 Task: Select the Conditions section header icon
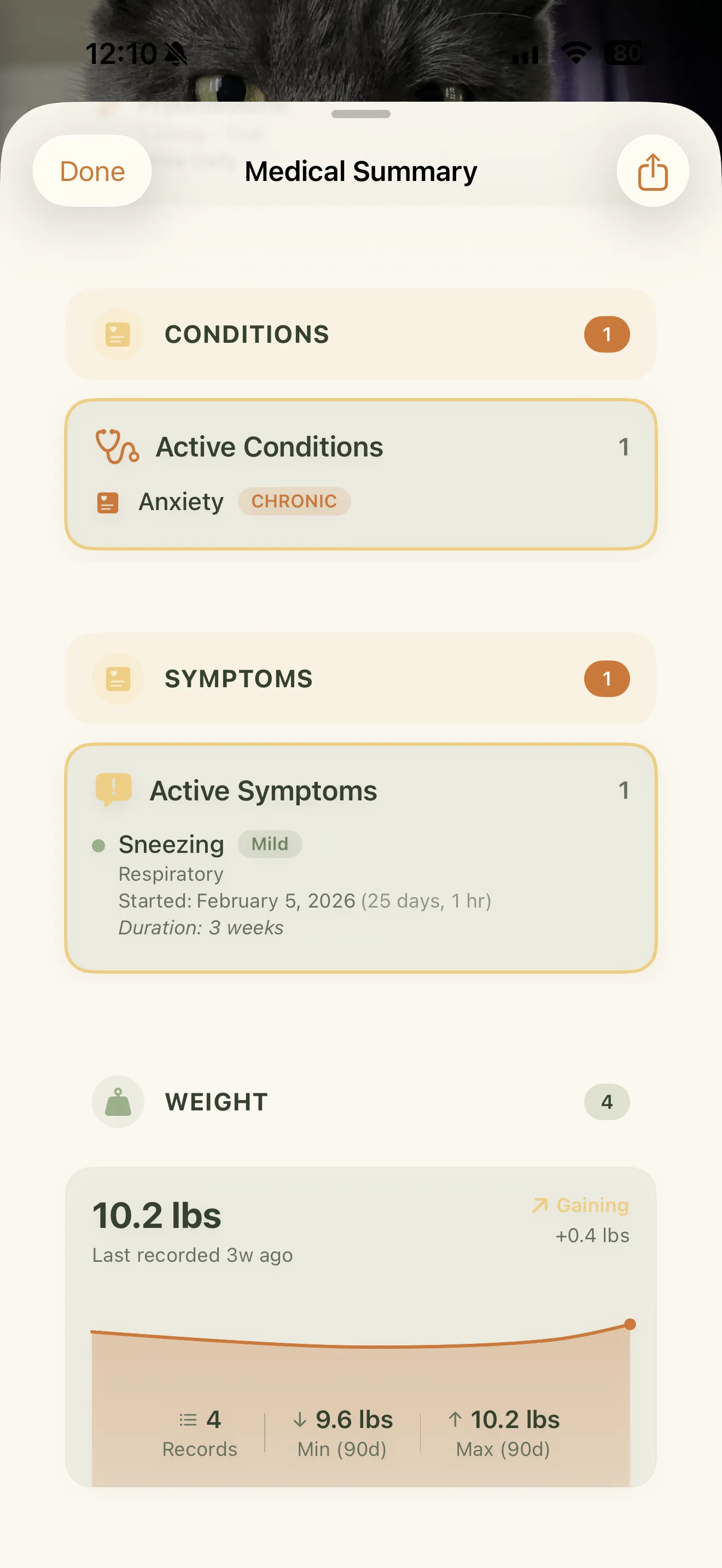(x=118, y=334)
